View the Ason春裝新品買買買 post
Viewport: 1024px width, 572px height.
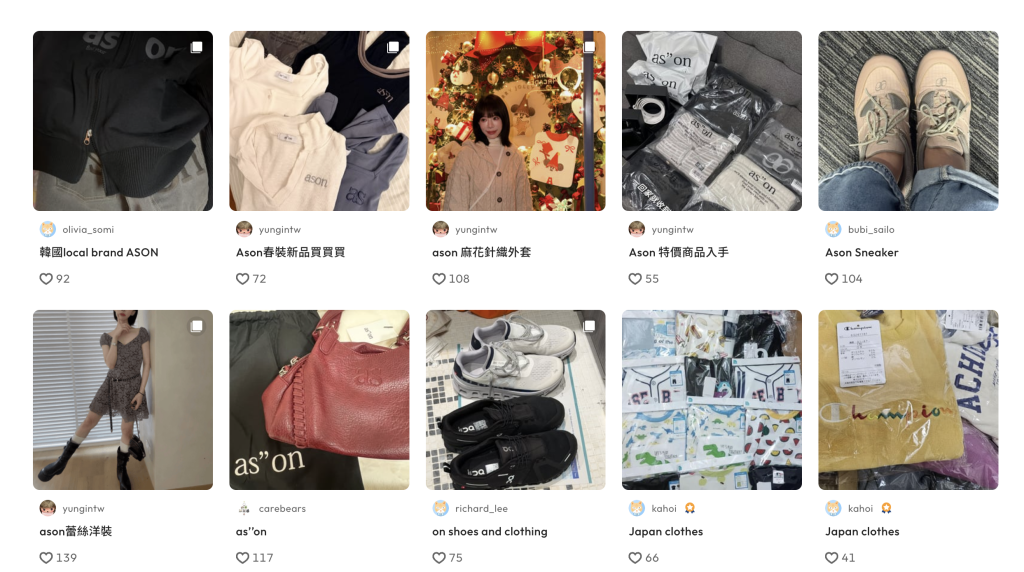tap(319, 121)
